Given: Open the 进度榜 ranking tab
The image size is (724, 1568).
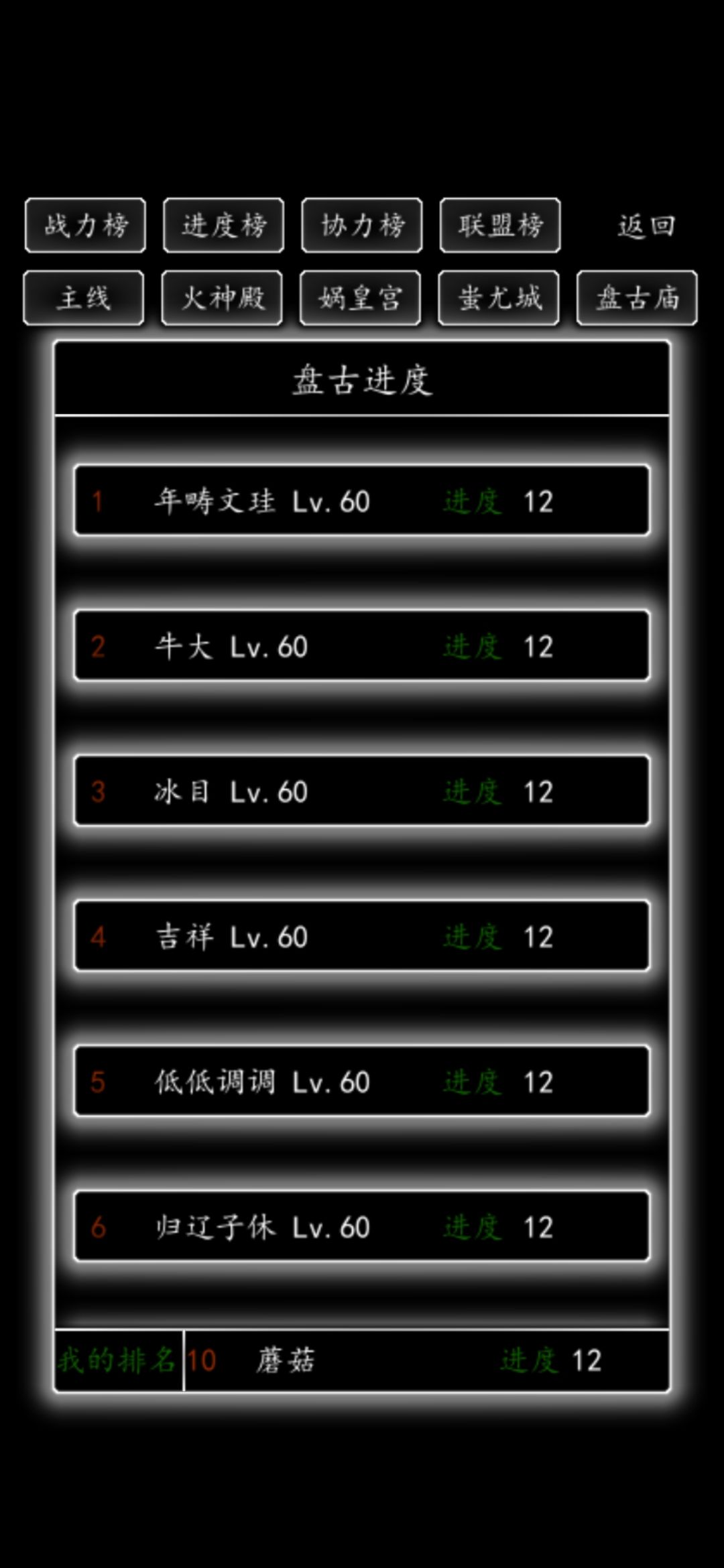Looking at the screenshot, I should tap(223, 226).
